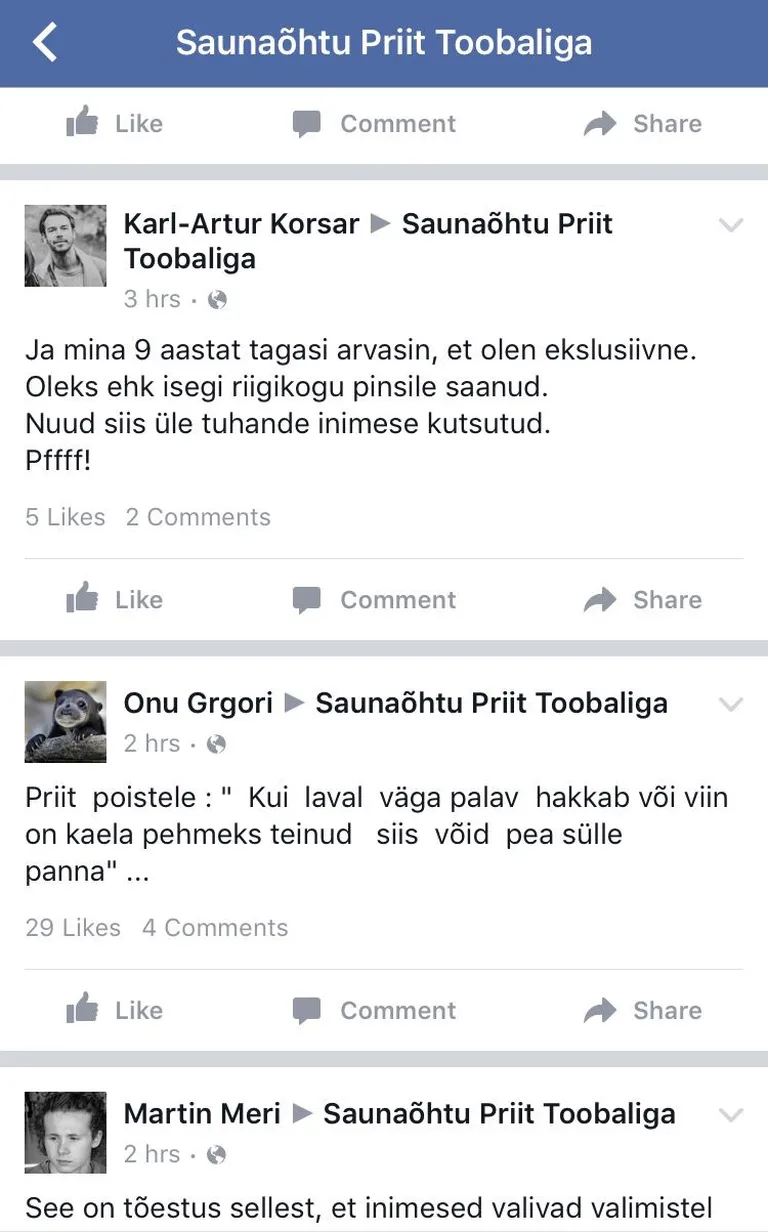Like Onu Grgori's post

(x=114, y=1010)
